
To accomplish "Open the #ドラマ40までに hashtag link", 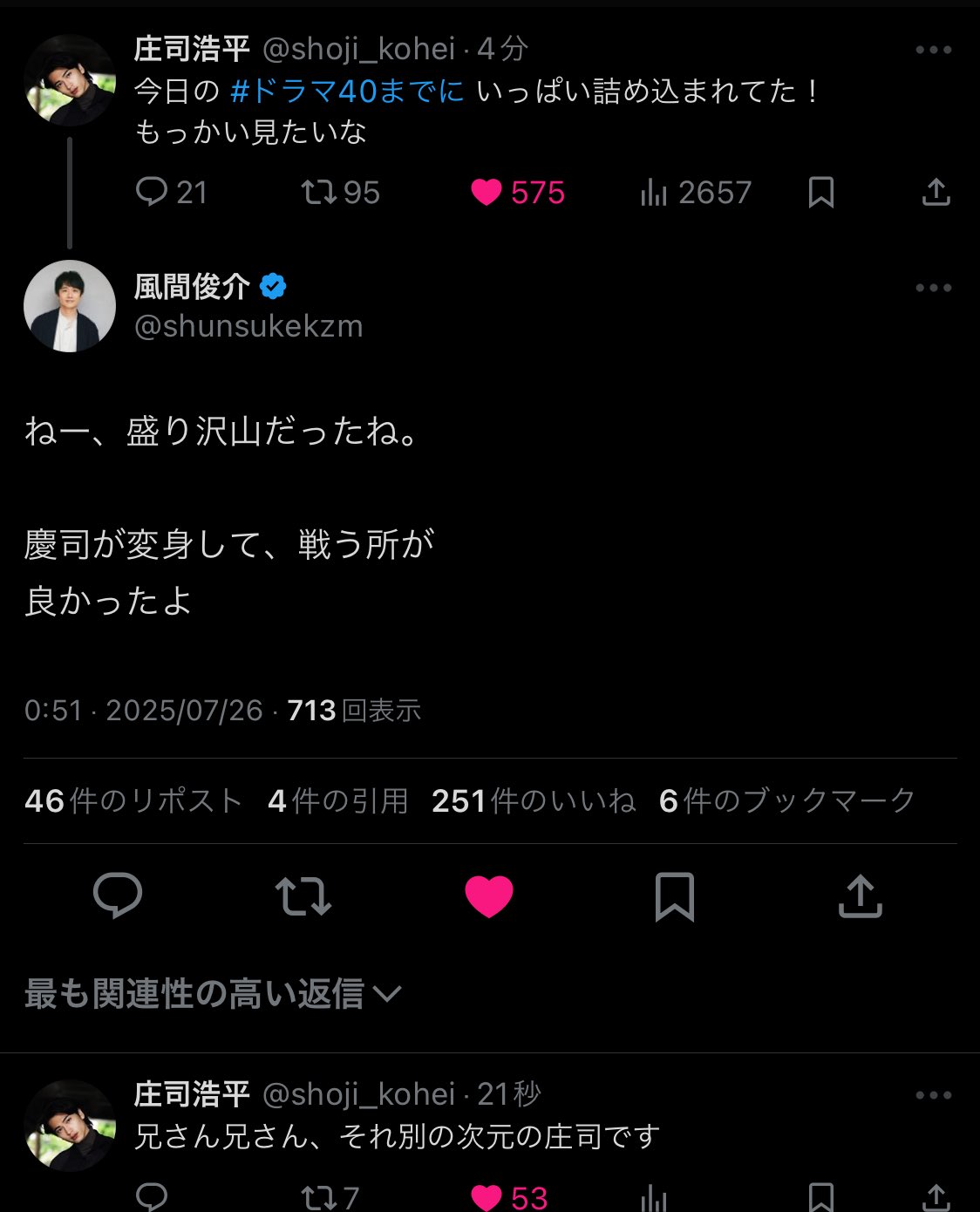I will pyautogui.click(x=347, y=92).
